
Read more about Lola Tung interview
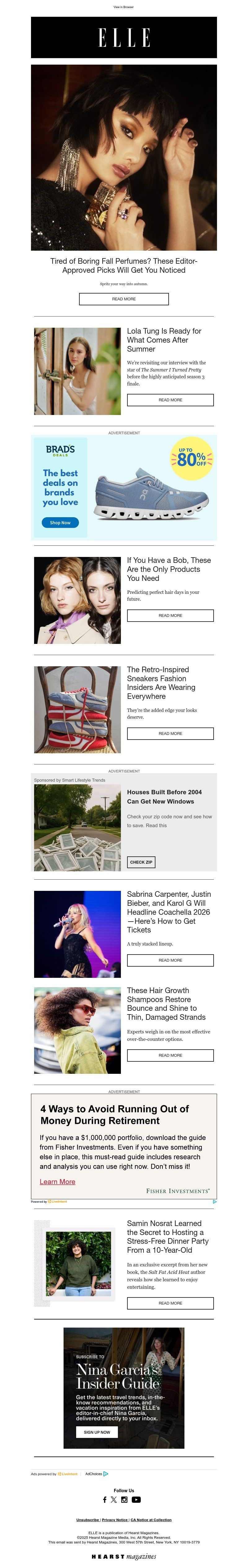click(x=170, y=400)
